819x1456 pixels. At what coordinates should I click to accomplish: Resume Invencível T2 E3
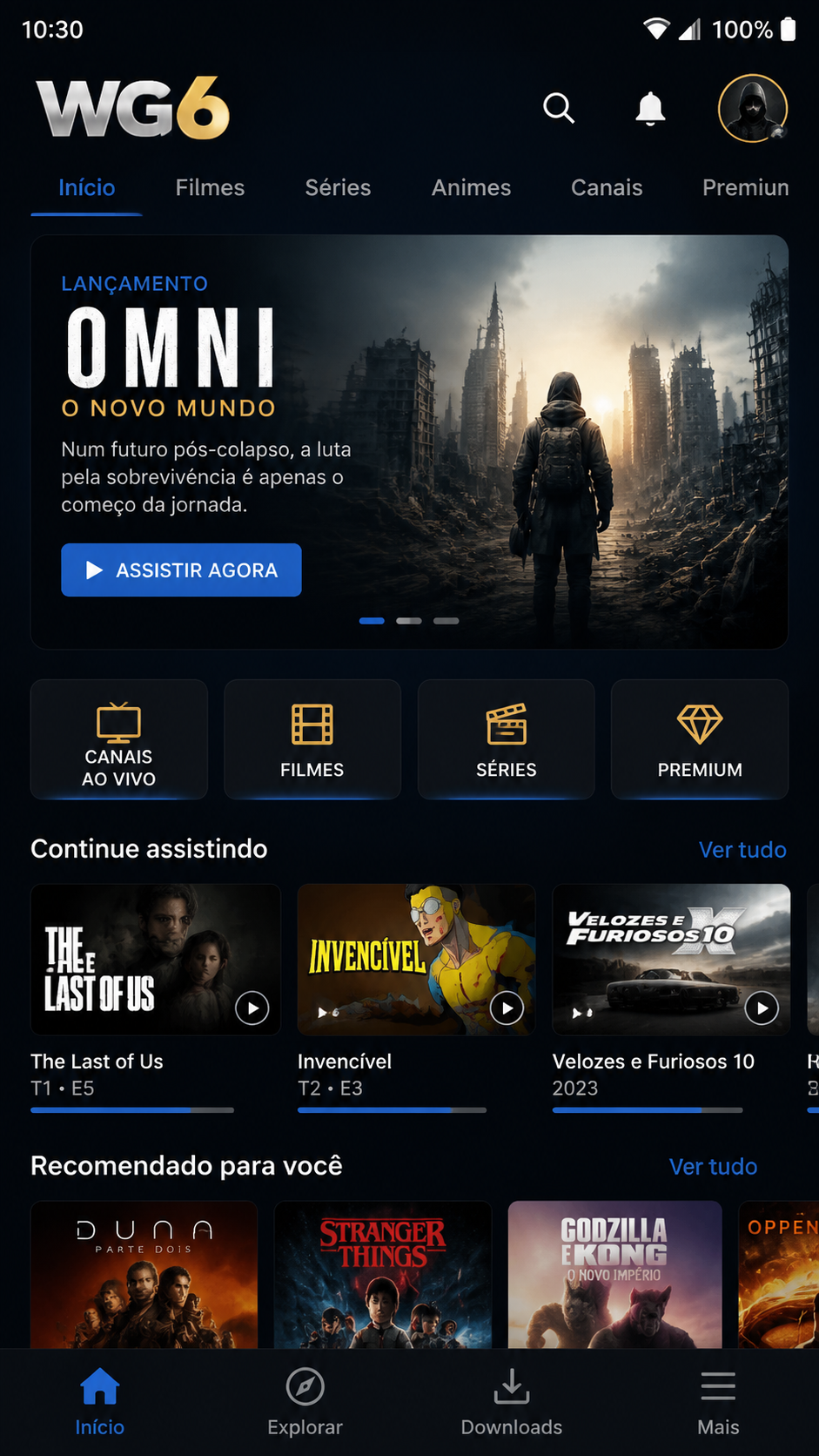click(416, 960)
